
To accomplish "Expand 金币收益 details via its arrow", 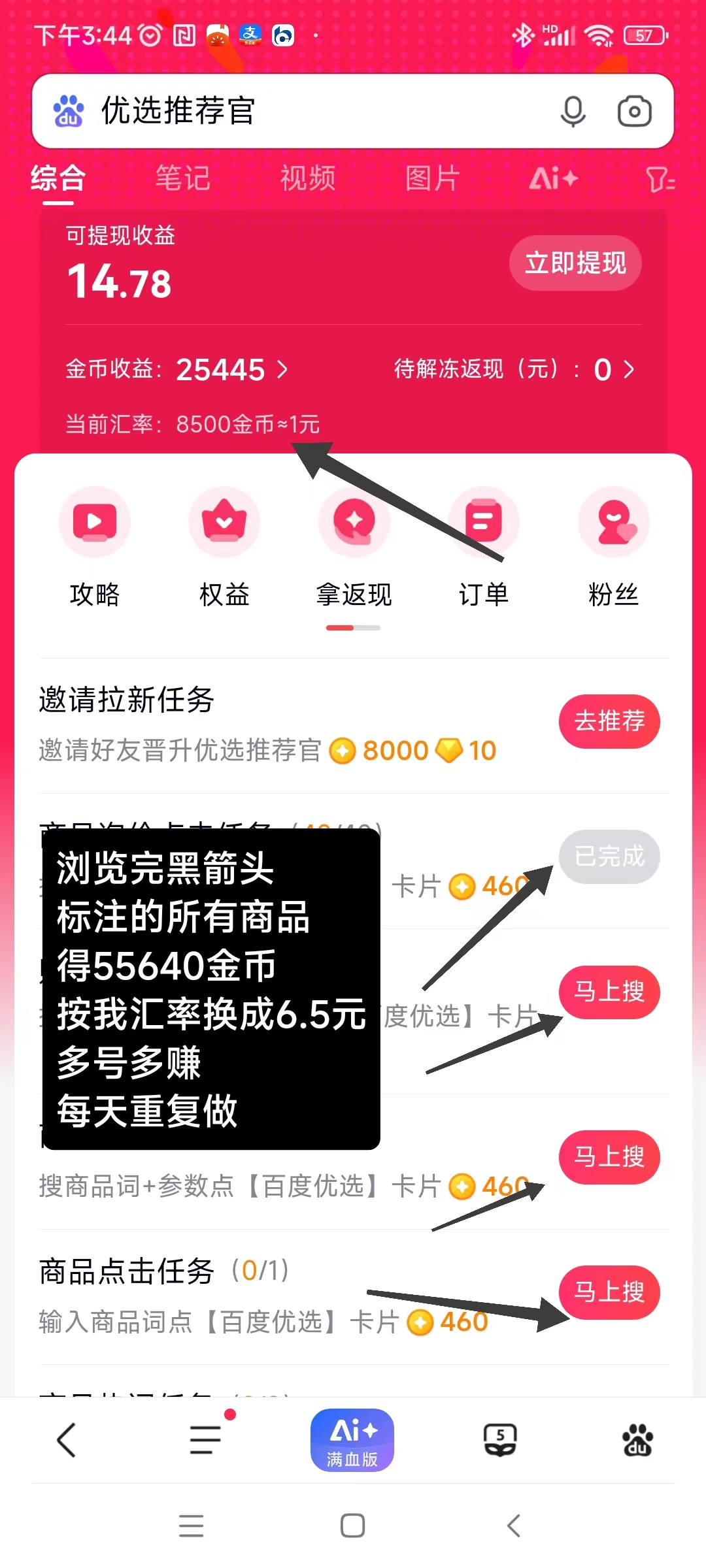I will [x=284, y=370].
